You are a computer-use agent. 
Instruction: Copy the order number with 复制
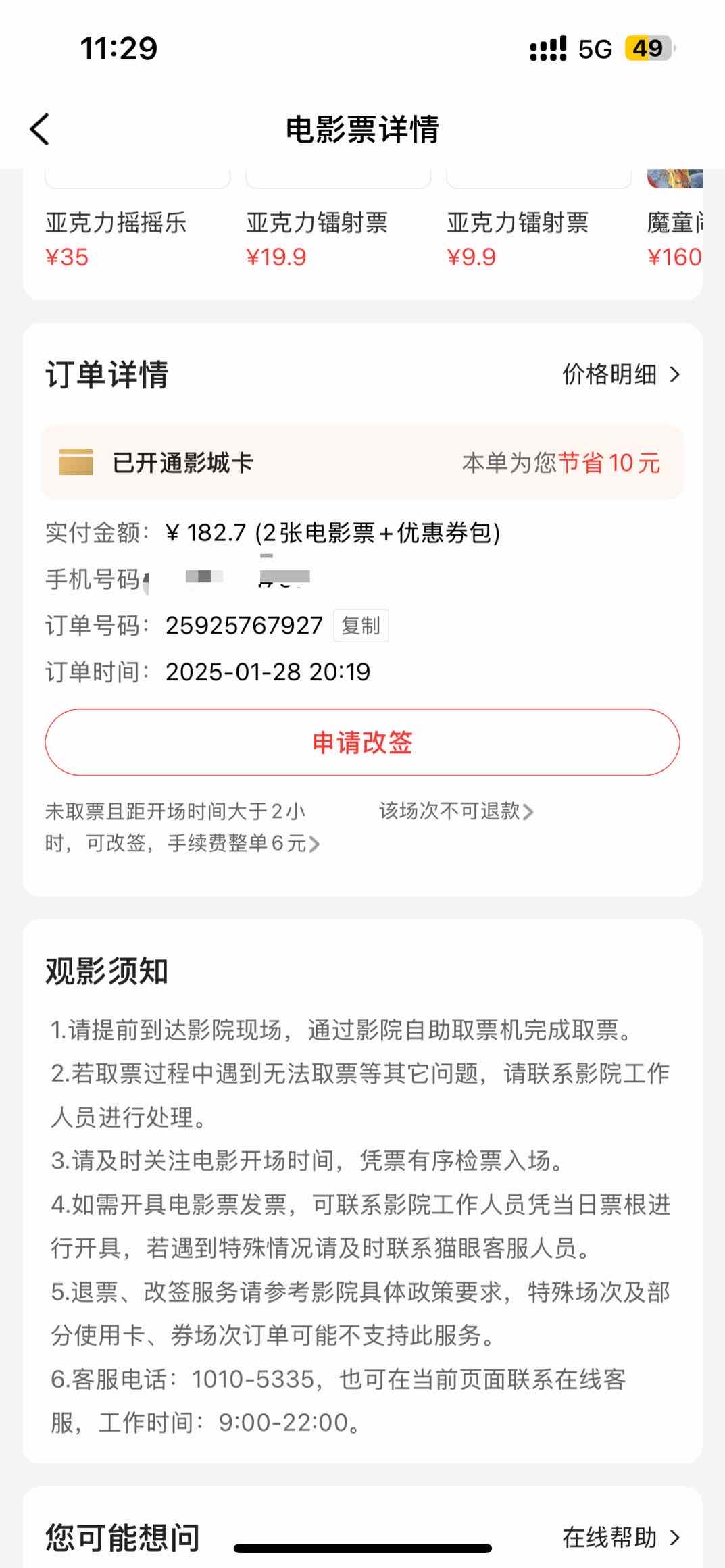coord(361,626)
